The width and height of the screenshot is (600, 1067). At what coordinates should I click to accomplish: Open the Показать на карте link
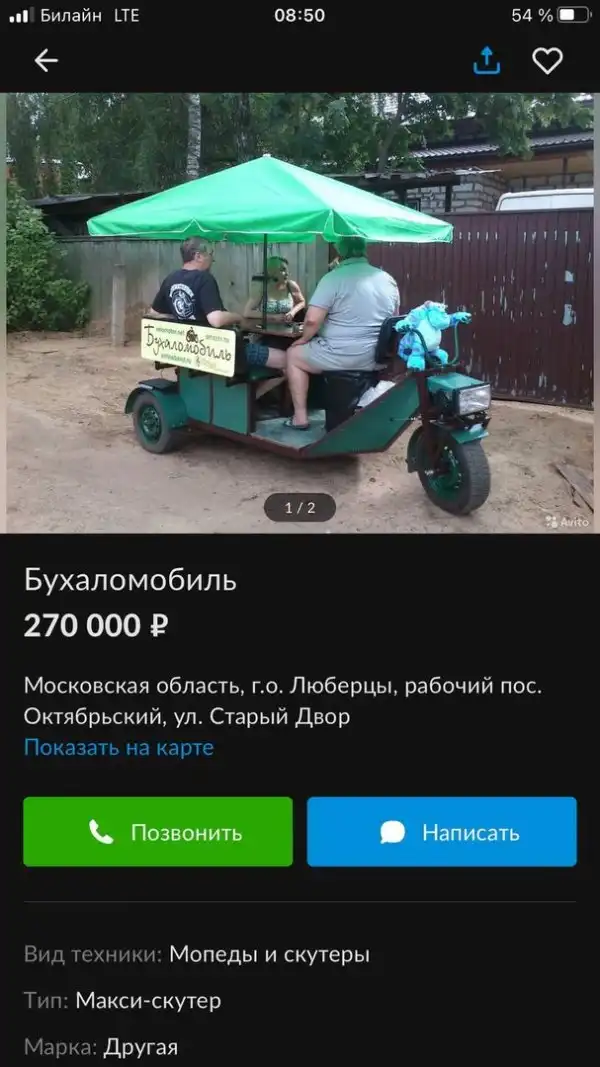point(119,747)
